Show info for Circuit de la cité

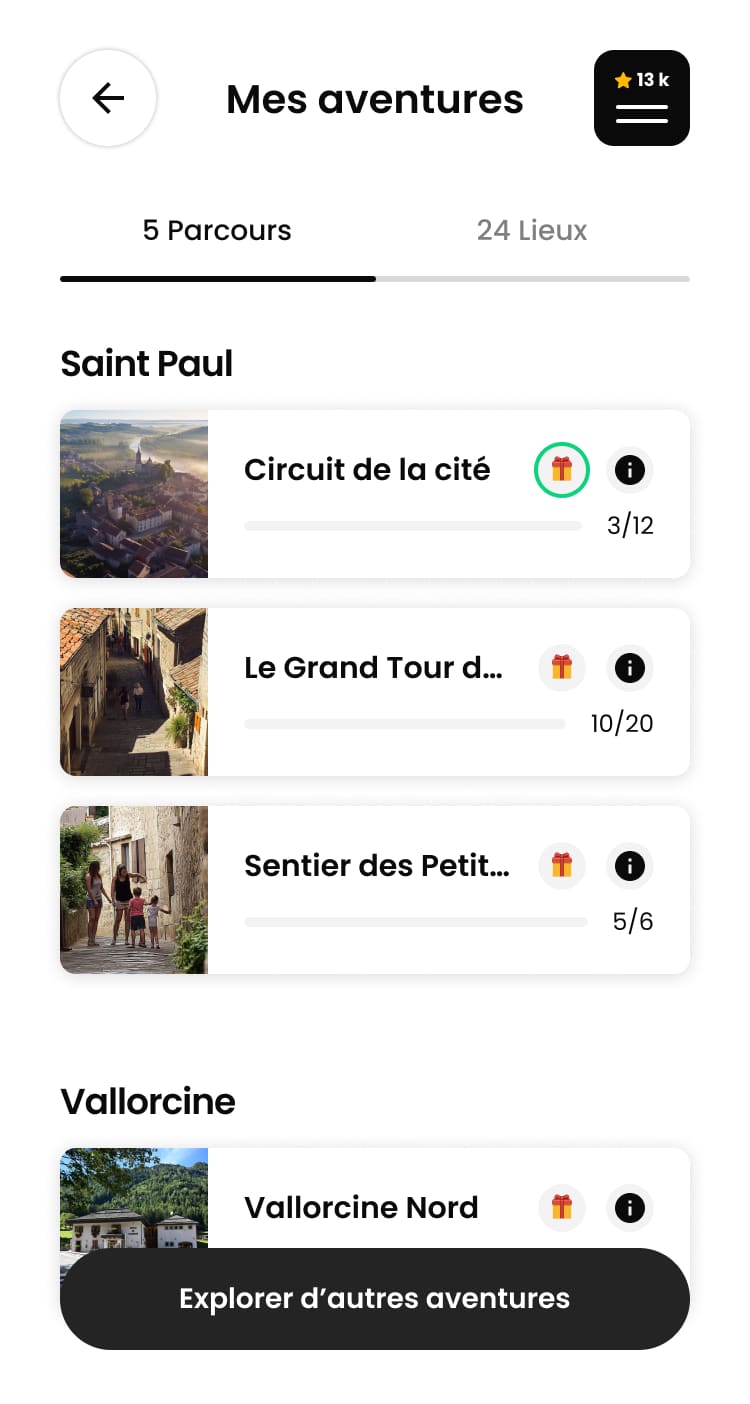click(630, 470)
